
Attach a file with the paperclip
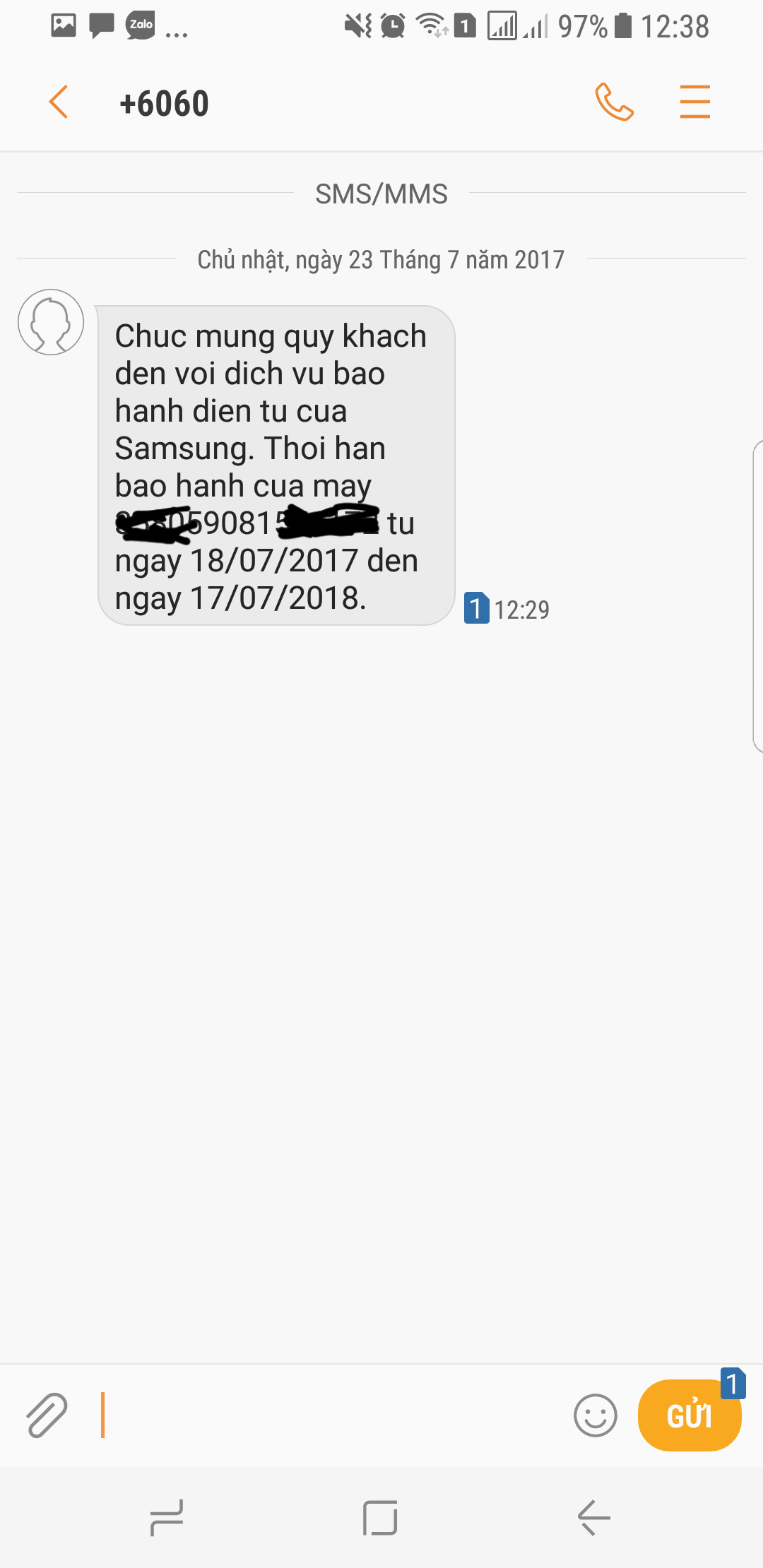coord(47,1415)
